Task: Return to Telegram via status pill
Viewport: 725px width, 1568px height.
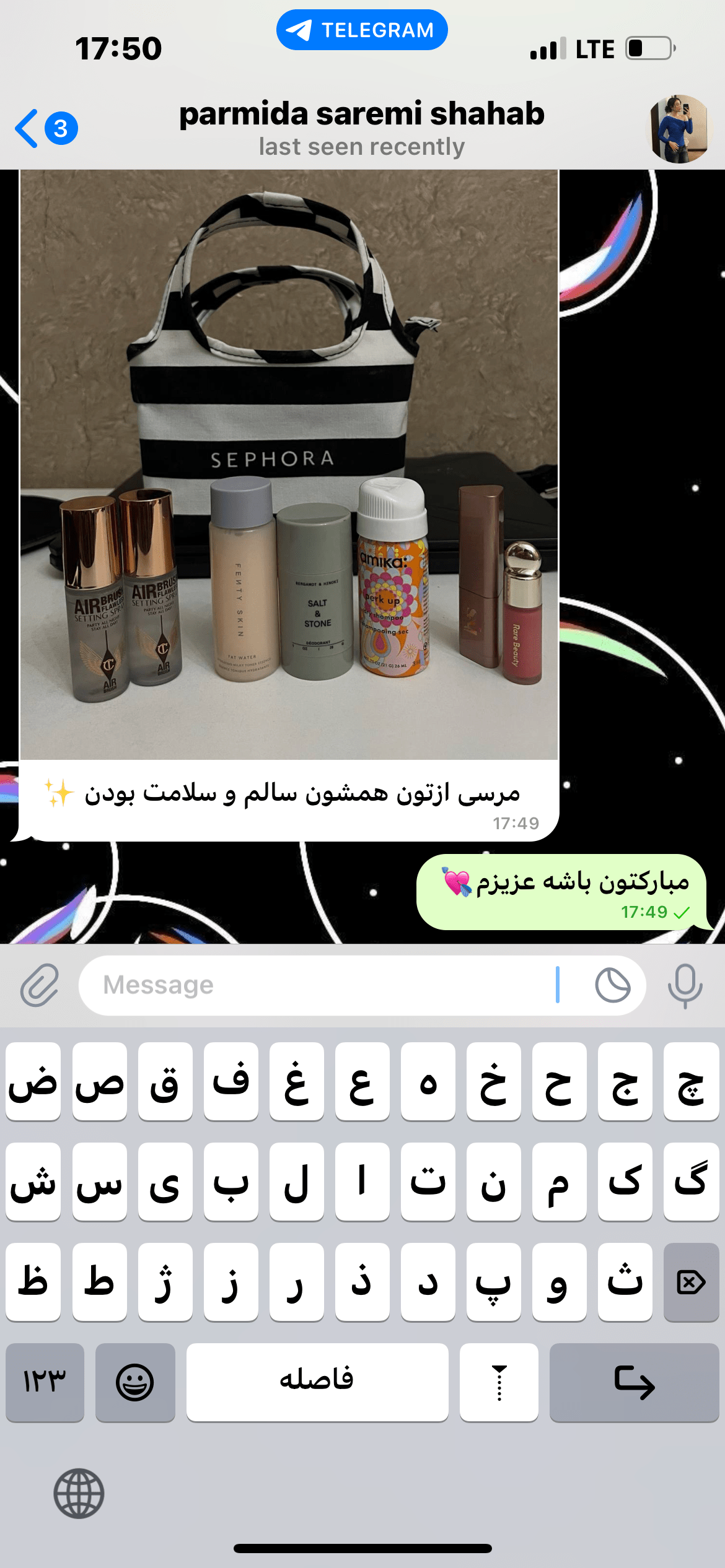Action: pyautogui.click(x=362, y=30)
